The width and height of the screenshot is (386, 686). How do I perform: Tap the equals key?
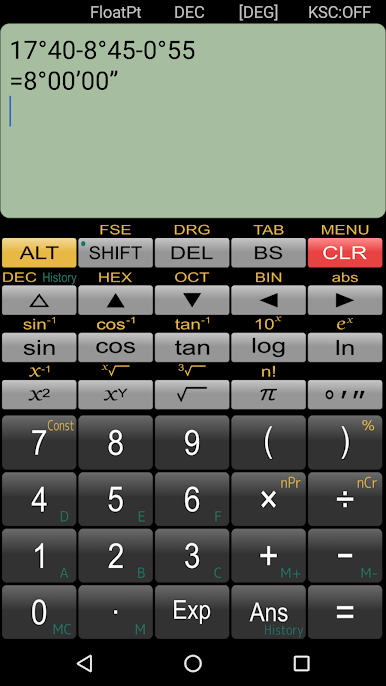point(345,612)
